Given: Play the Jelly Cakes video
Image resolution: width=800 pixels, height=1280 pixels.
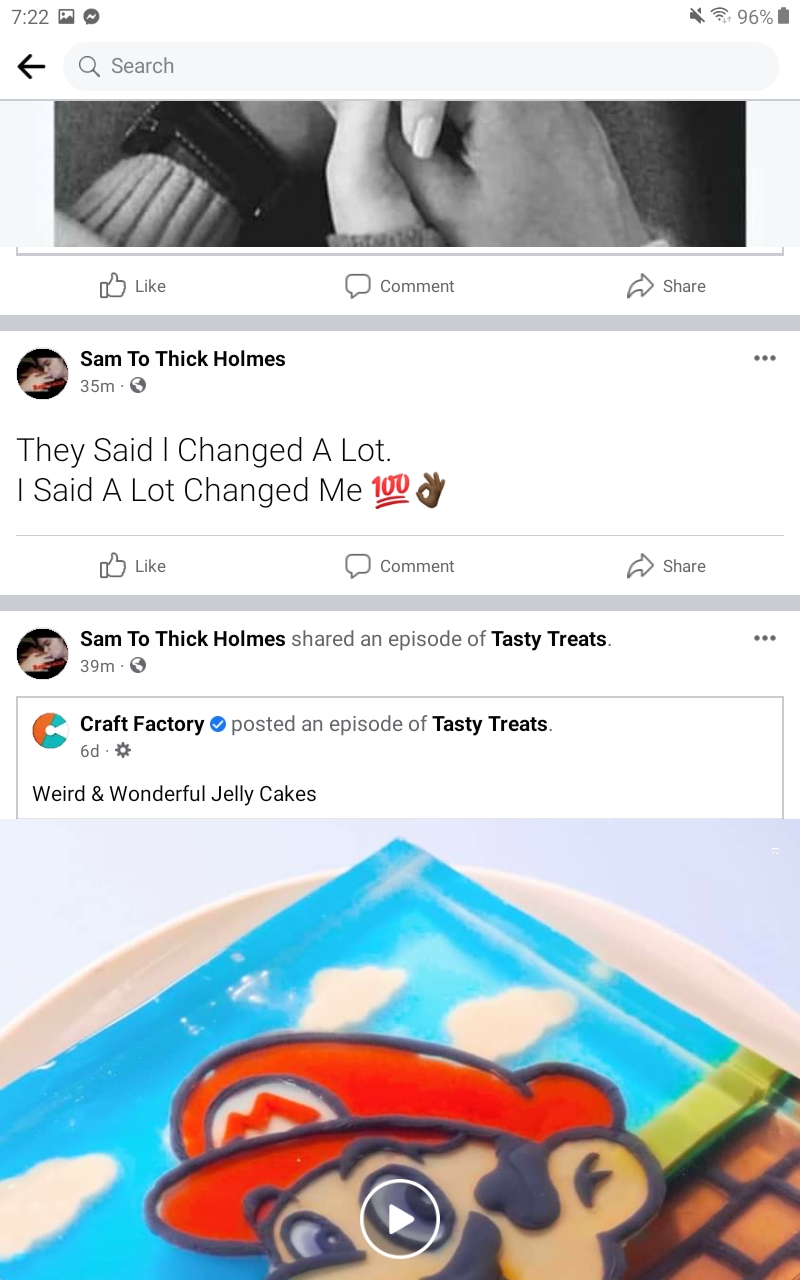Looking at the screenshot, I should 400,1219.
